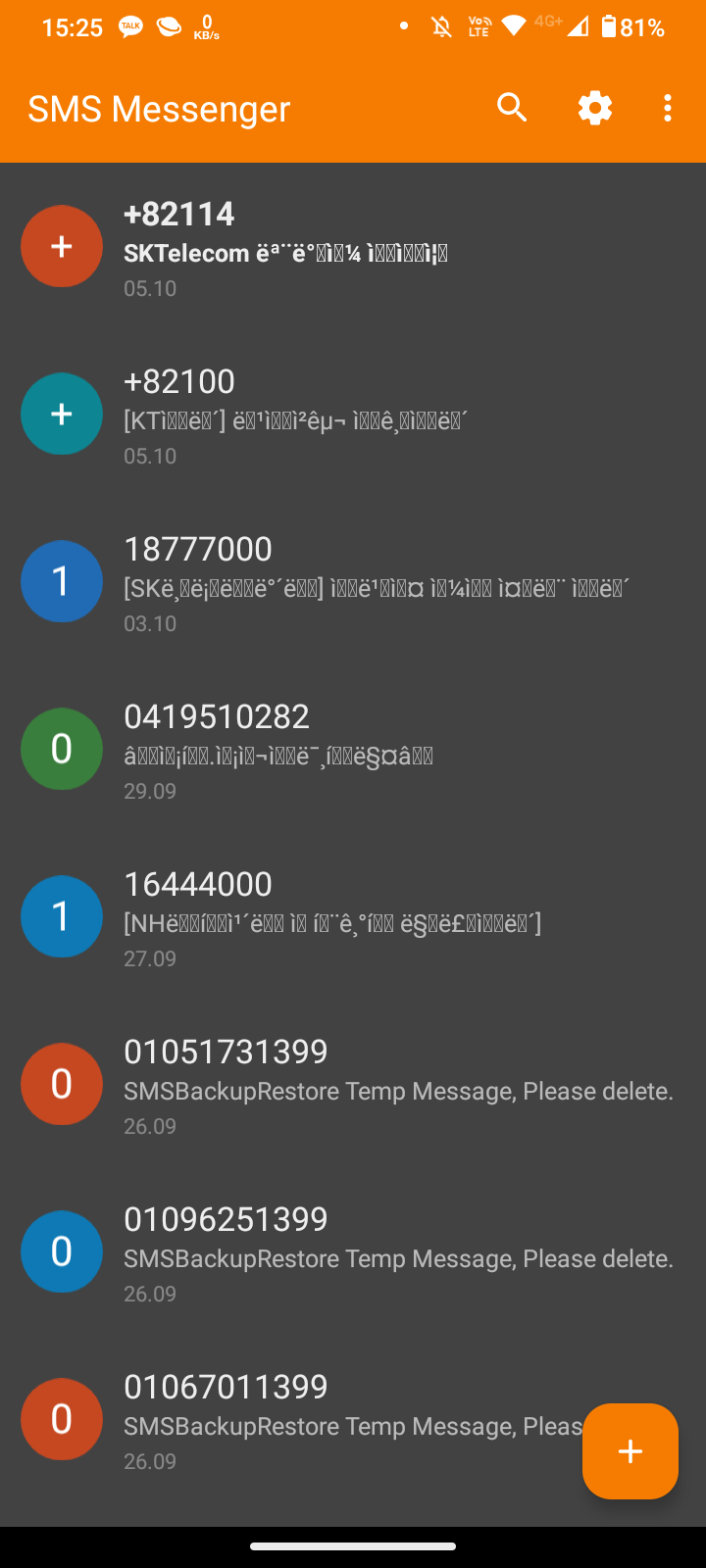Image resolution: width=706 pixels, height=1568 pixels.
Task: Open the three-dot overflow menu
Action: (667, 108)
